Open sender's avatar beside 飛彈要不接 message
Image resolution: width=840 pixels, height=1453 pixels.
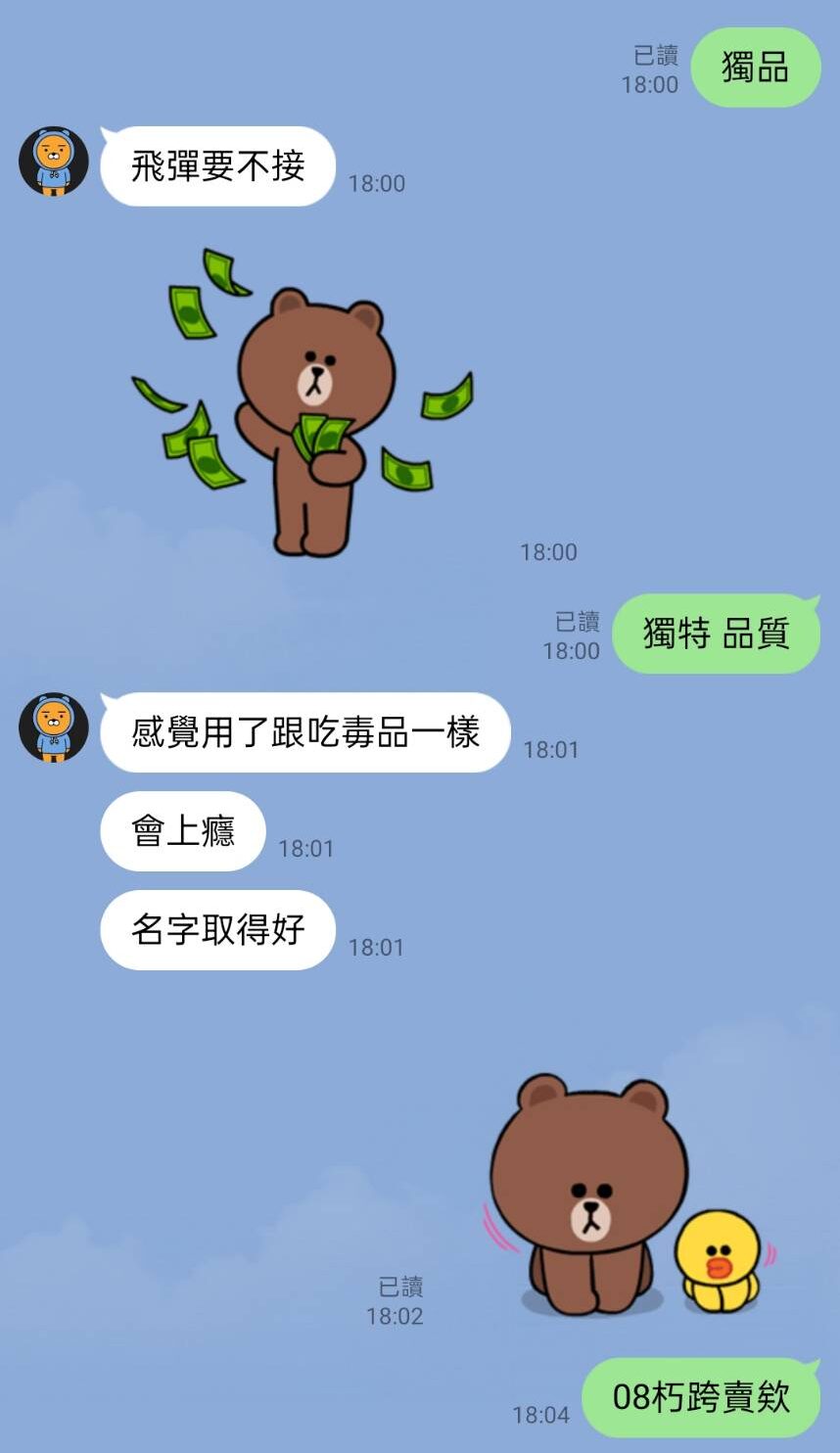coord(54,162)
